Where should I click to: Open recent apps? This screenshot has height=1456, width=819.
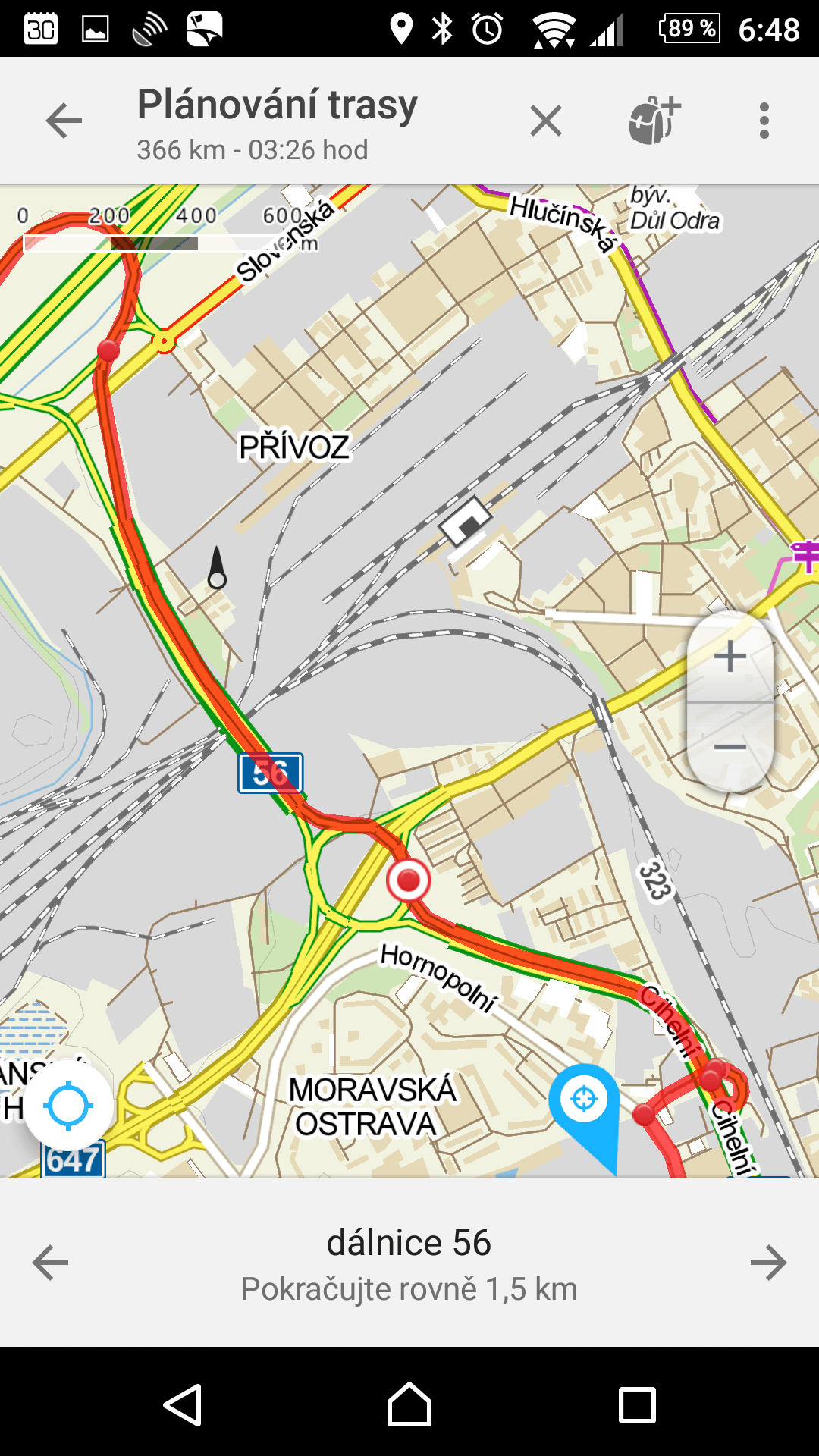[637, 1405]
